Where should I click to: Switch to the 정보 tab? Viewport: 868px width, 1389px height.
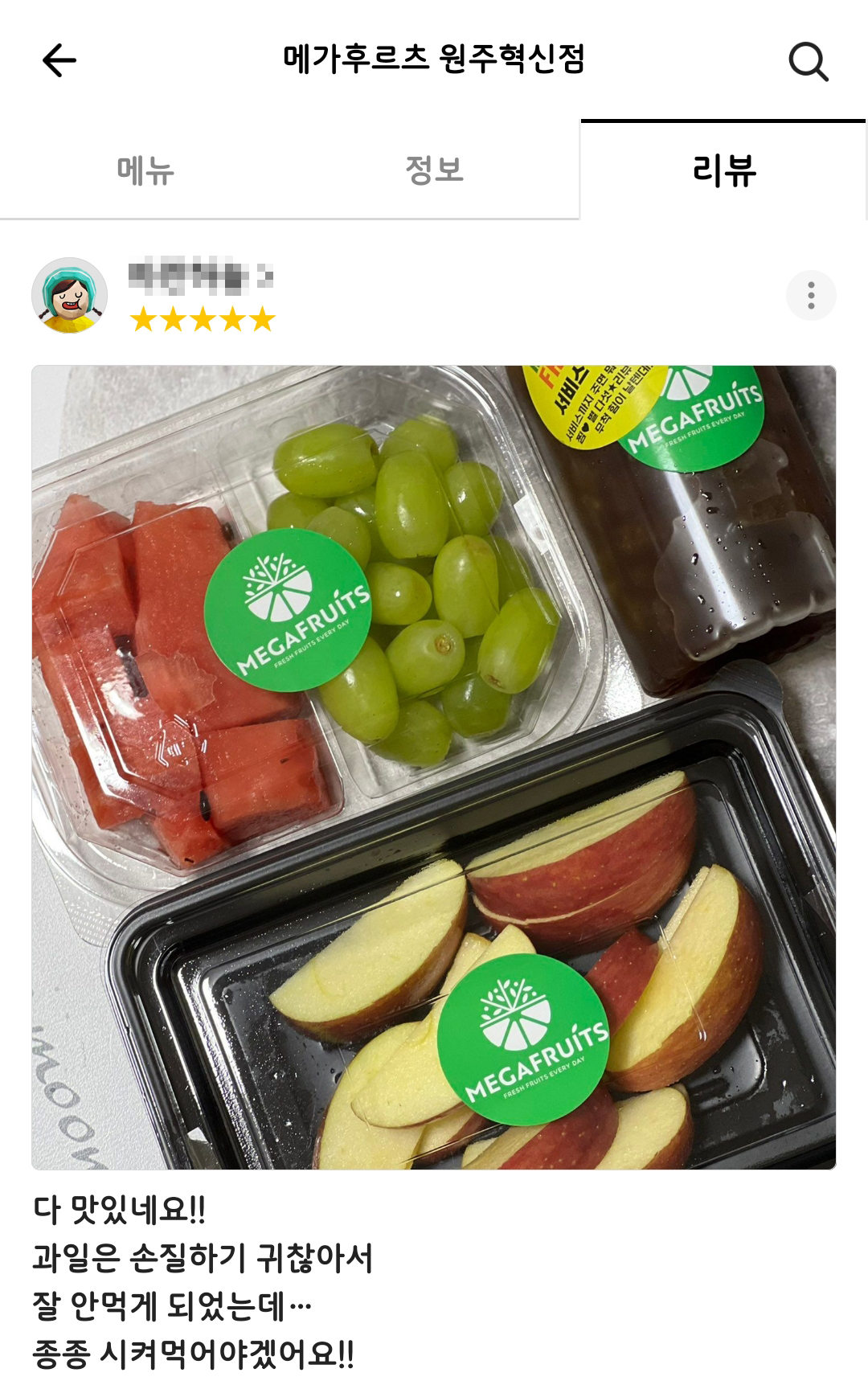(x=434, y=170)
